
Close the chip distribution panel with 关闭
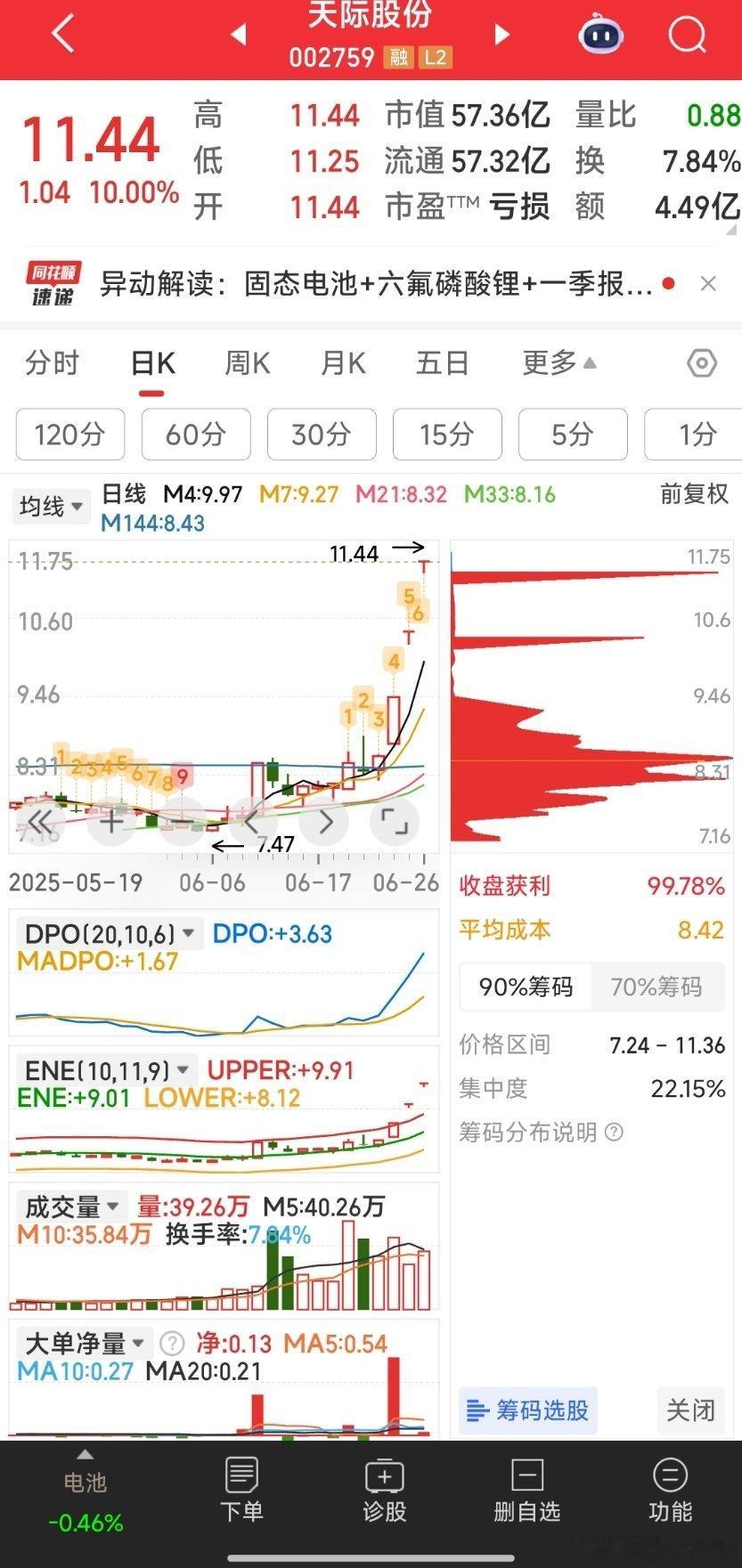click(690, 1410)
